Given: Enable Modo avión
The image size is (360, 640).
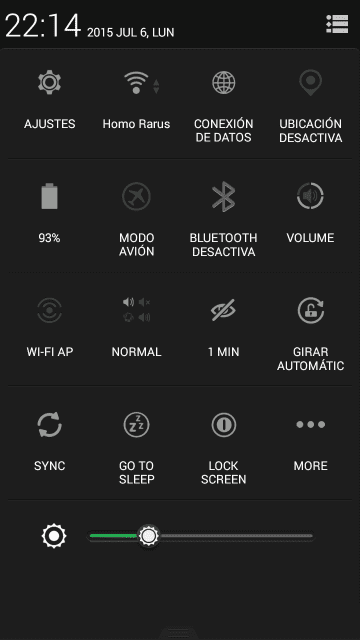Looking at the screenshot, I should pos(136,216).
